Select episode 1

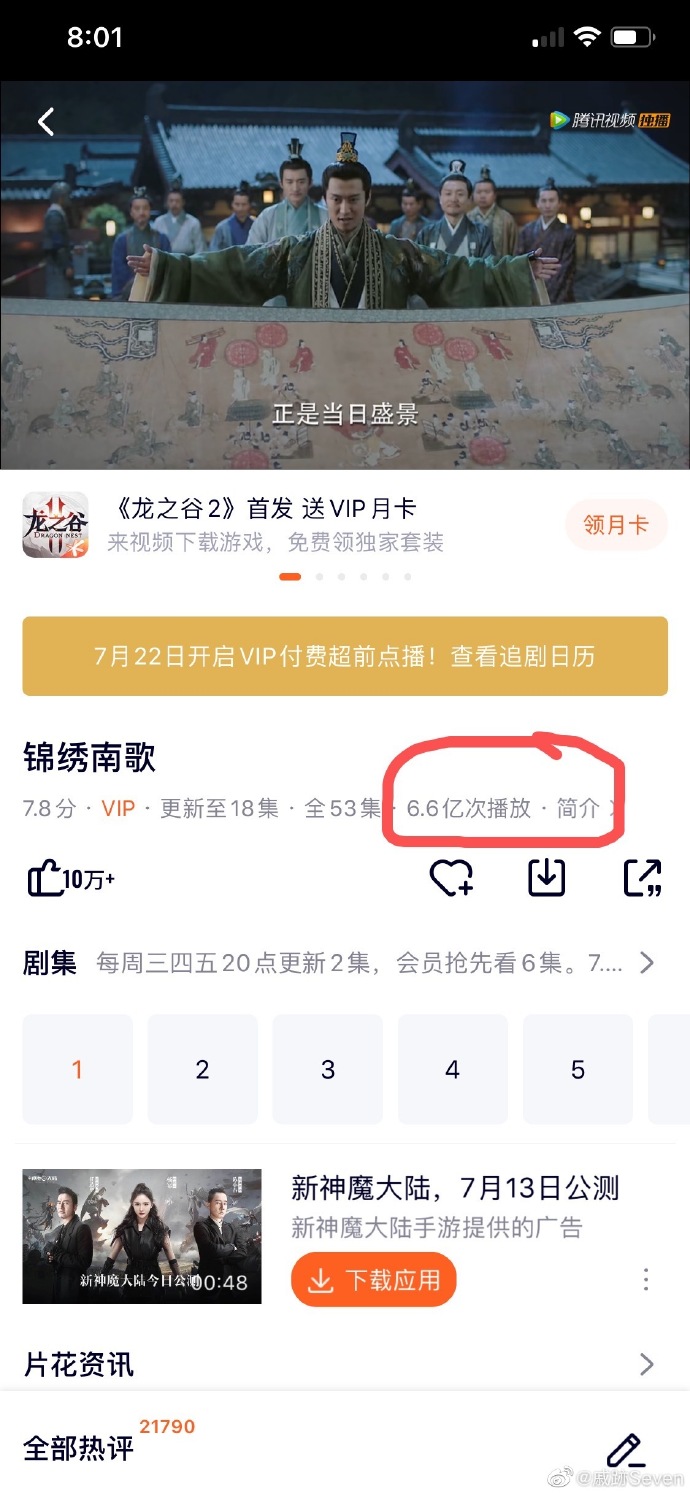[77, 1069]
